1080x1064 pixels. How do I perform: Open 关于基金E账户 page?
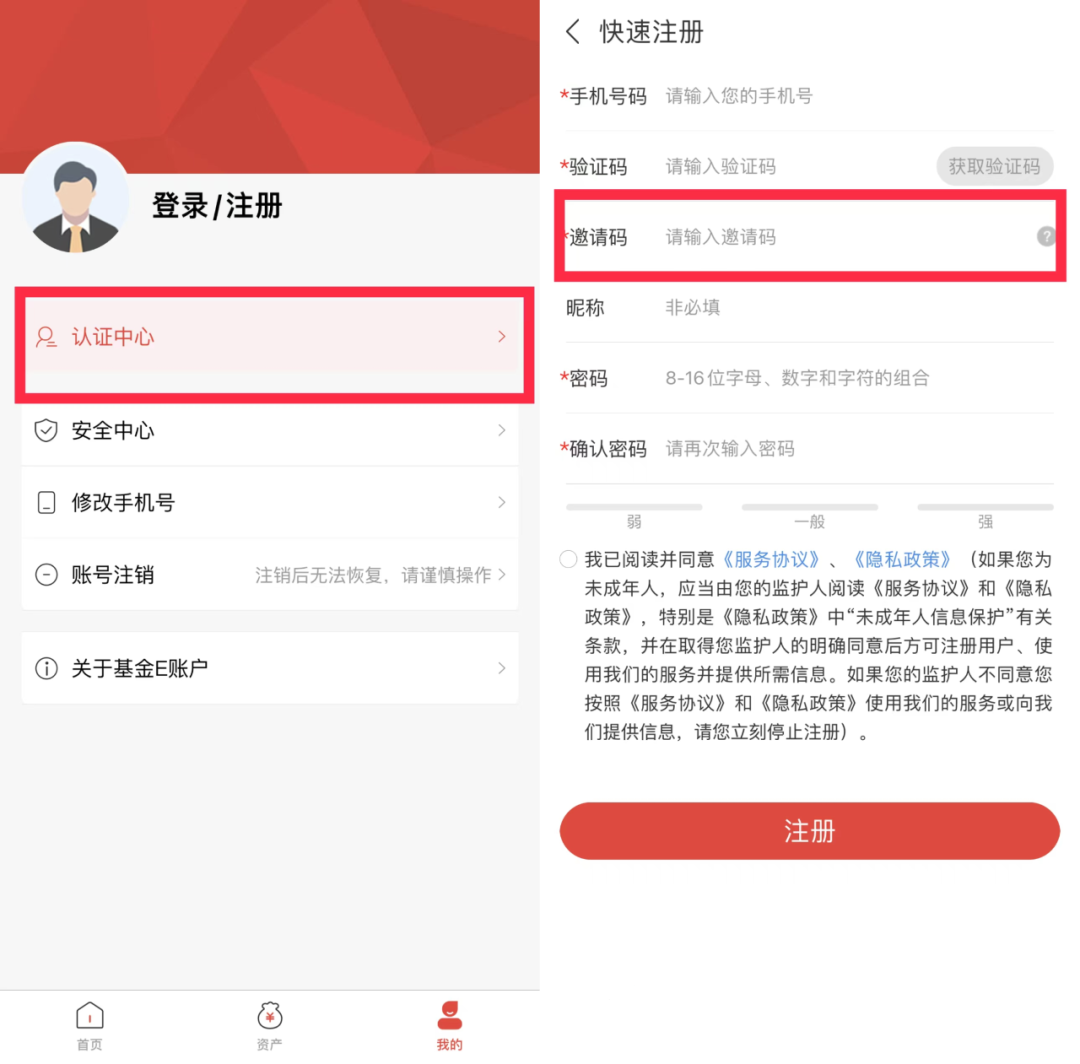[x=270, y=668]
